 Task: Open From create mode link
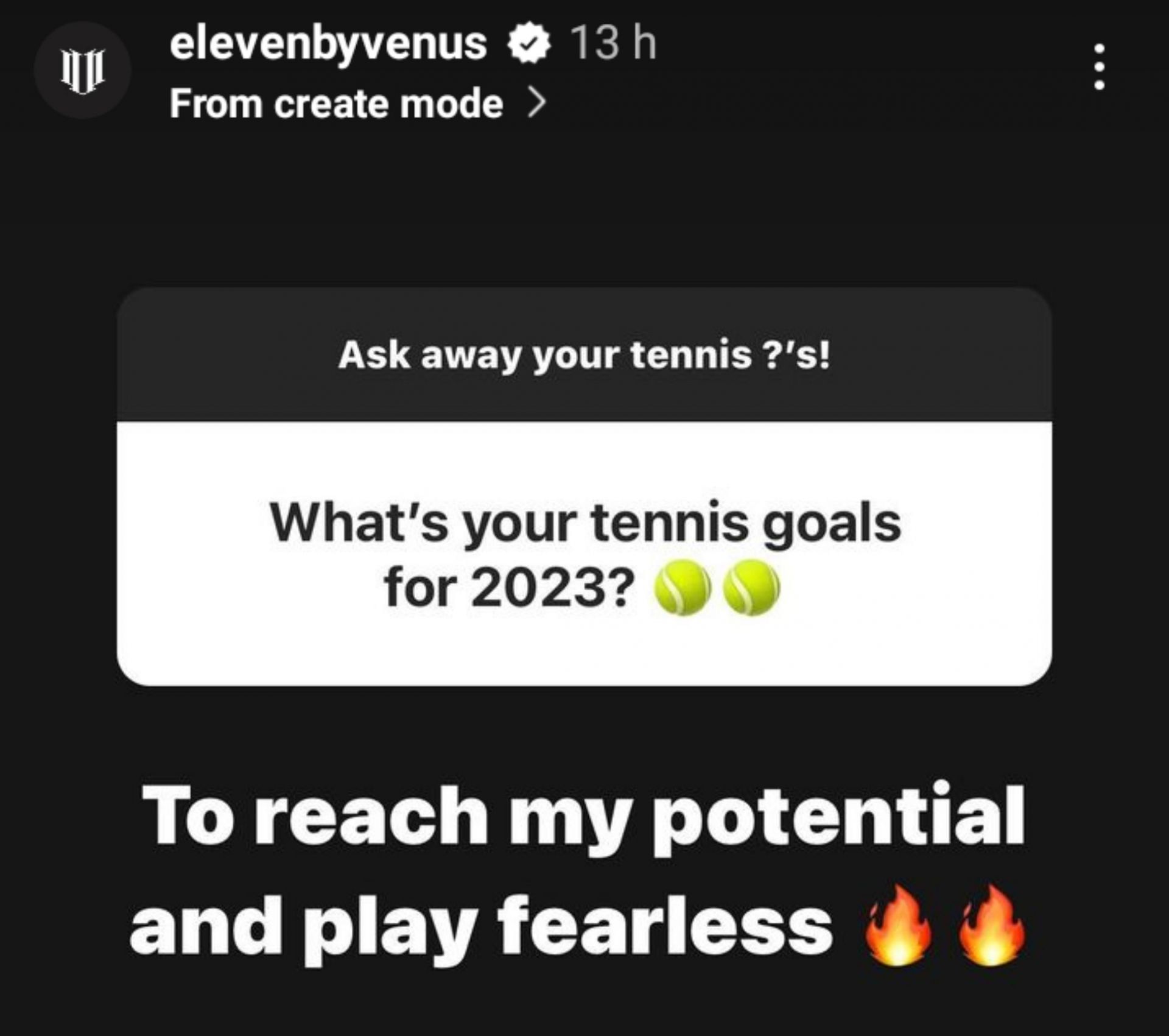357,104
